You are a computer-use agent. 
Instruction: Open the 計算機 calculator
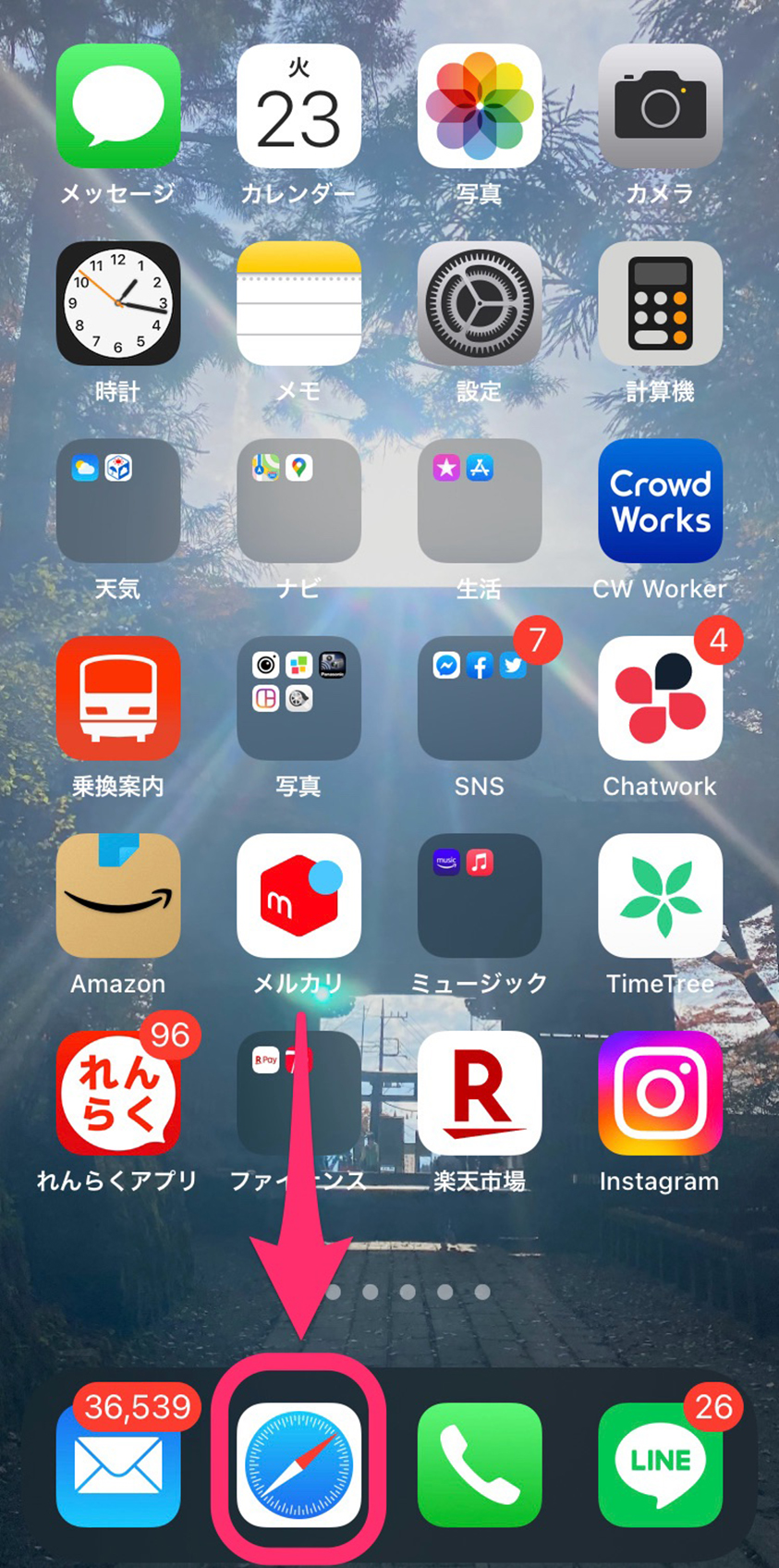(x=660, y=303)
